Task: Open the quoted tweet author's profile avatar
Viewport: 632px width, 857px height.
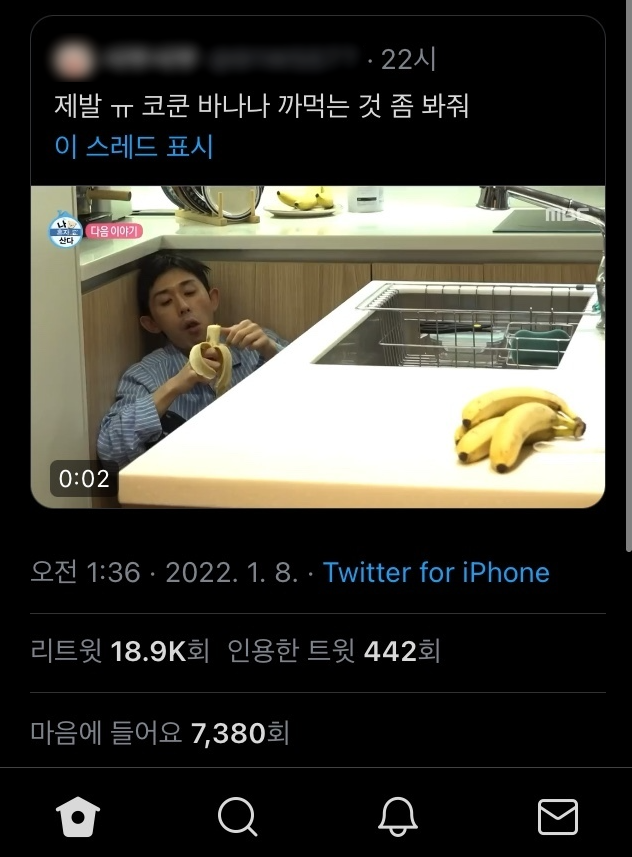Action: 74,60
